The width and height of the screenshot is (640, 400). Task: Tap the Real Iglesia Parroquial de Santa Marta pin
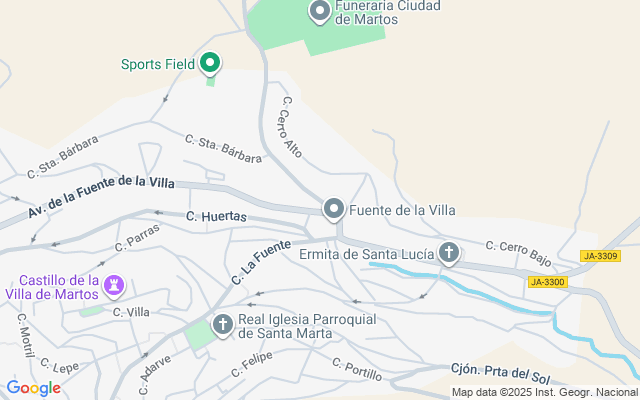222,325
